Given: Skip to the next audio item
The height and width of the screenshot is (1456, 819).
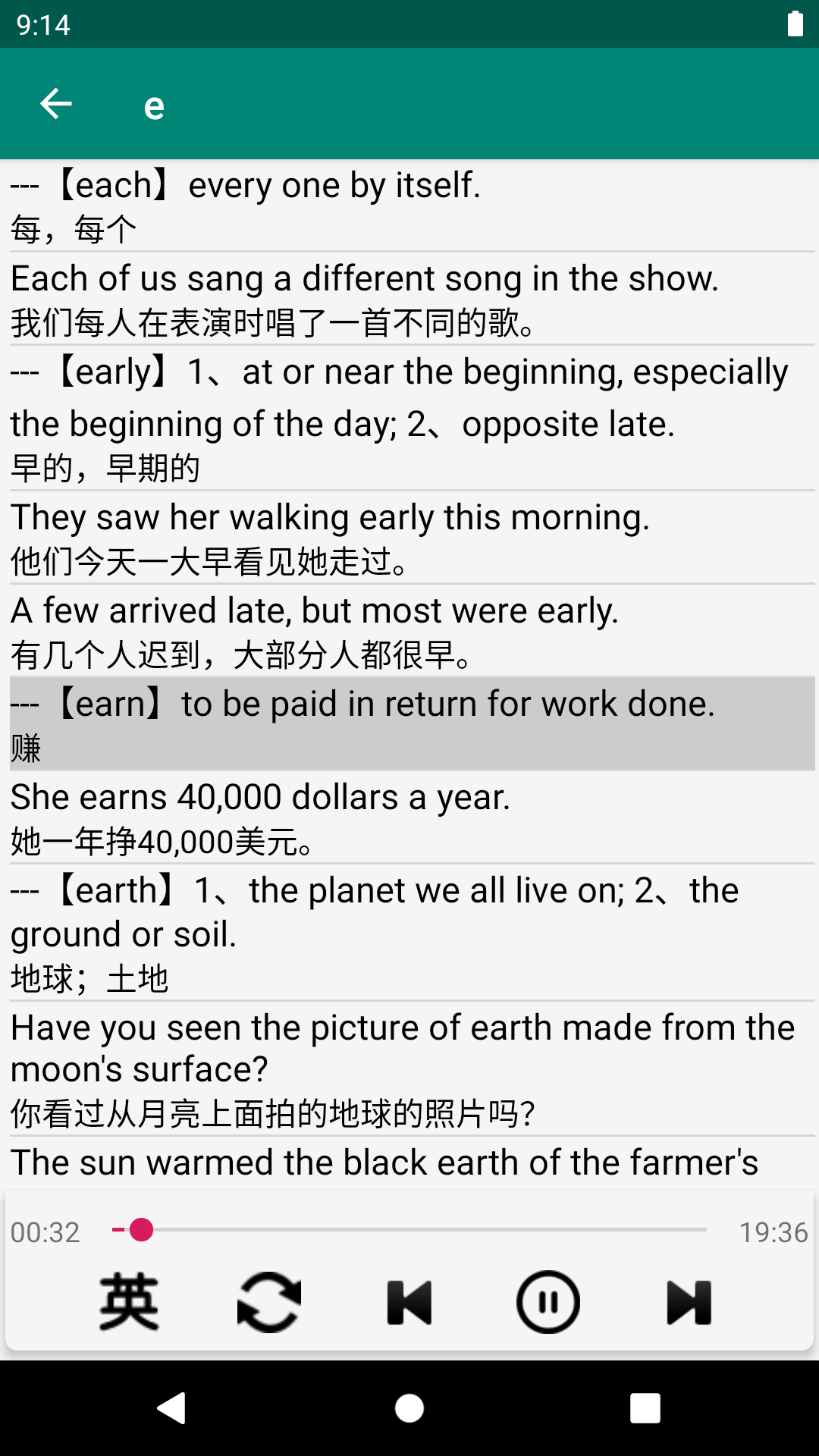Looking at the screenshot, I should coord(689,1302).
